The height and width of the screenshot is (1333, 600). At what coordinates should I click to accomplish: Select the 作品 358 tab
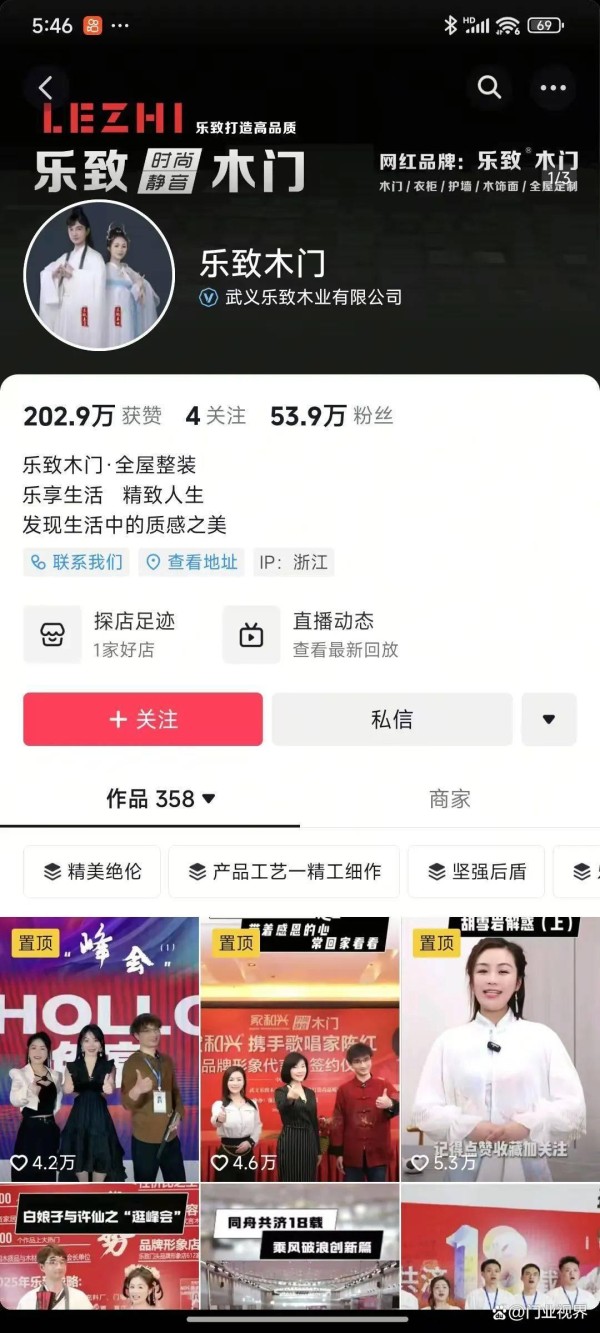(x=160, y=799)
